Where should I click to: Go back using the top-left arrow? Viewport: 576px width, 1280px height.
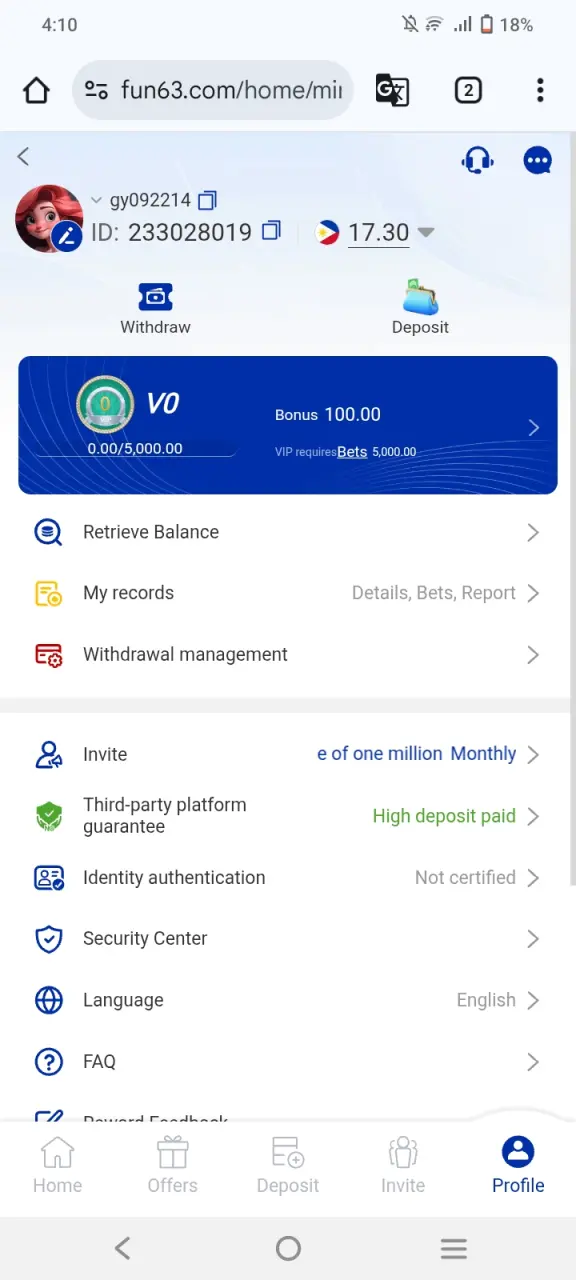pos(23,156)
